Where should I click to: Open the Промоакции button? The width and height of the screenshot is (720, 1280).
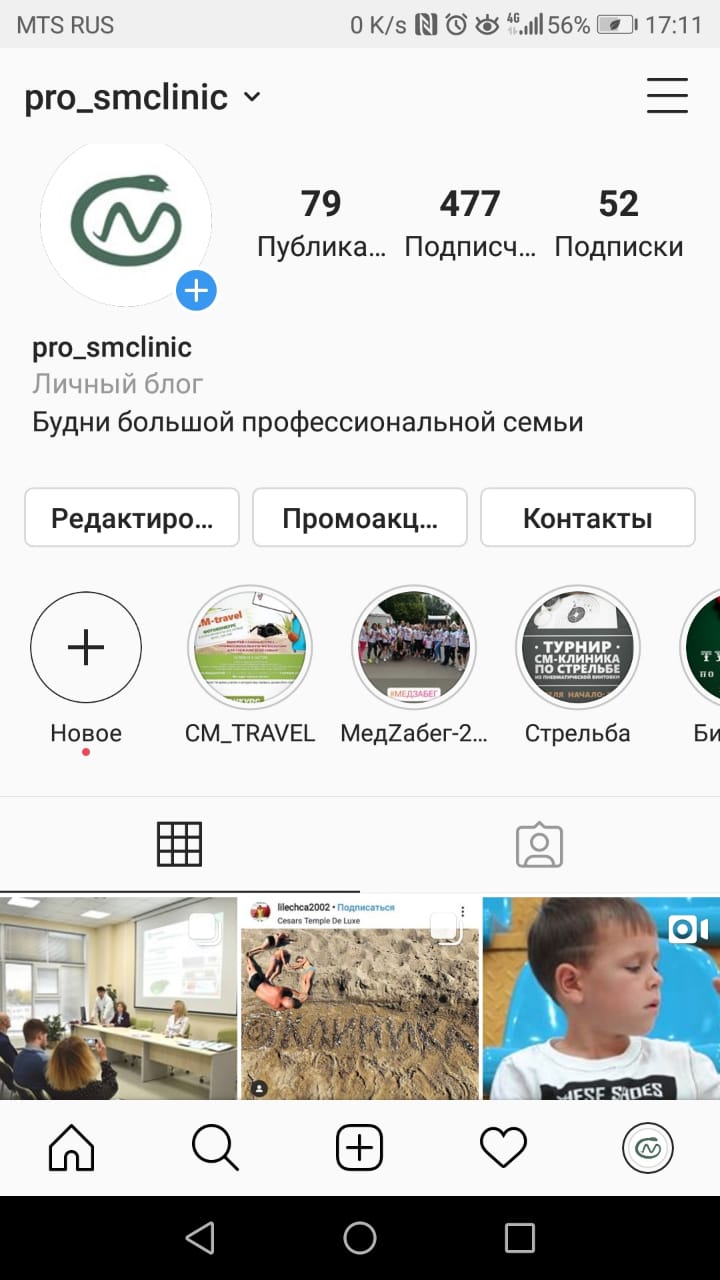tap(360, 518)
